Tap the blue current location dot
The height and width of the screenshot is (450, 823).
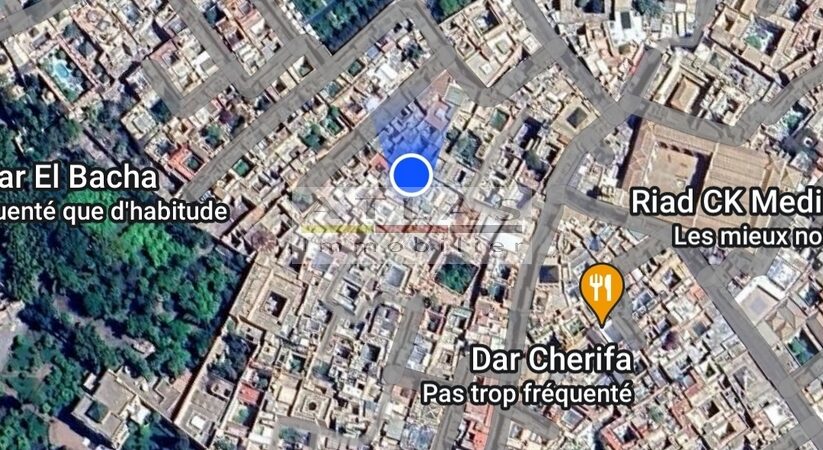click(x=411, y=174)
